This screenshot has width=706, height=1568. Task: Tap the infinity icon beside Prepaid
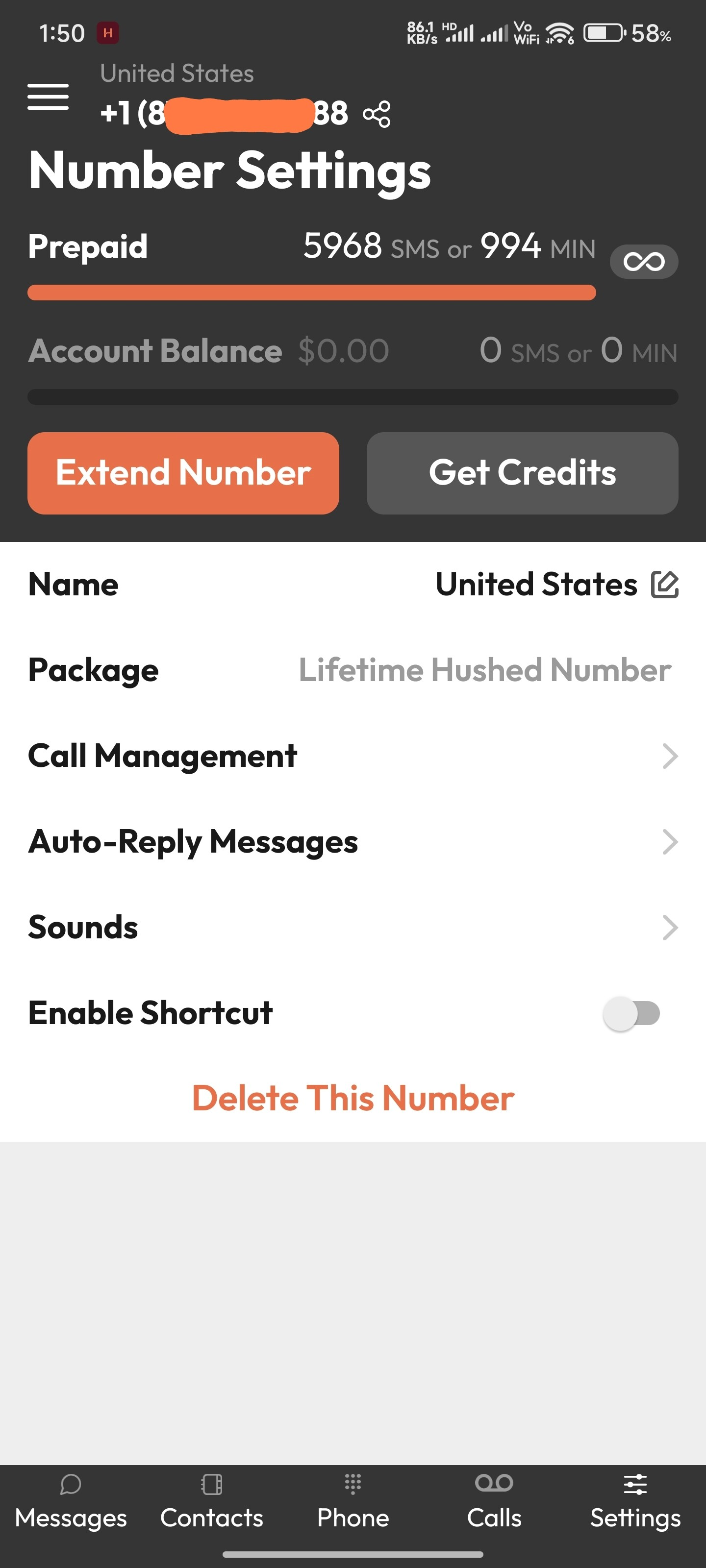point(643,262)
